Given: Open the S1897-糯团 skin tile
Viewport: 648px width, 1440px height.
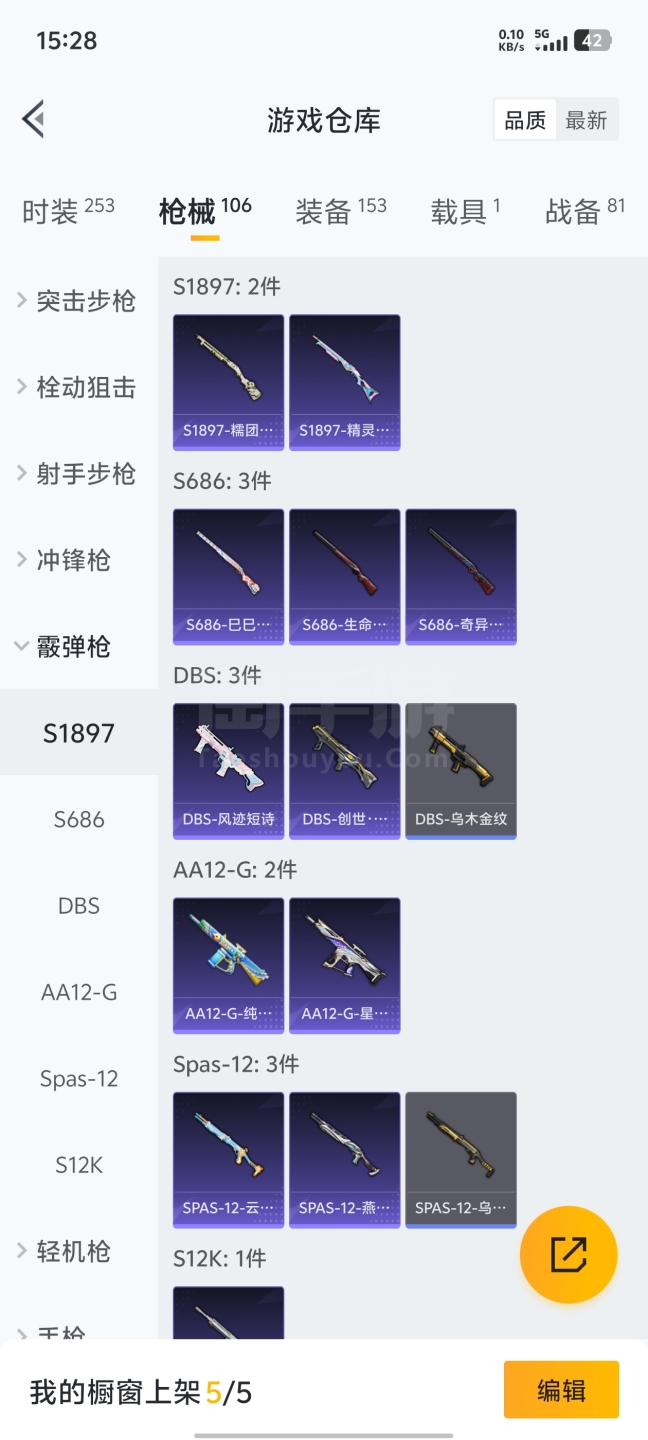Looking at the screenshot, I should click(228, 382).
